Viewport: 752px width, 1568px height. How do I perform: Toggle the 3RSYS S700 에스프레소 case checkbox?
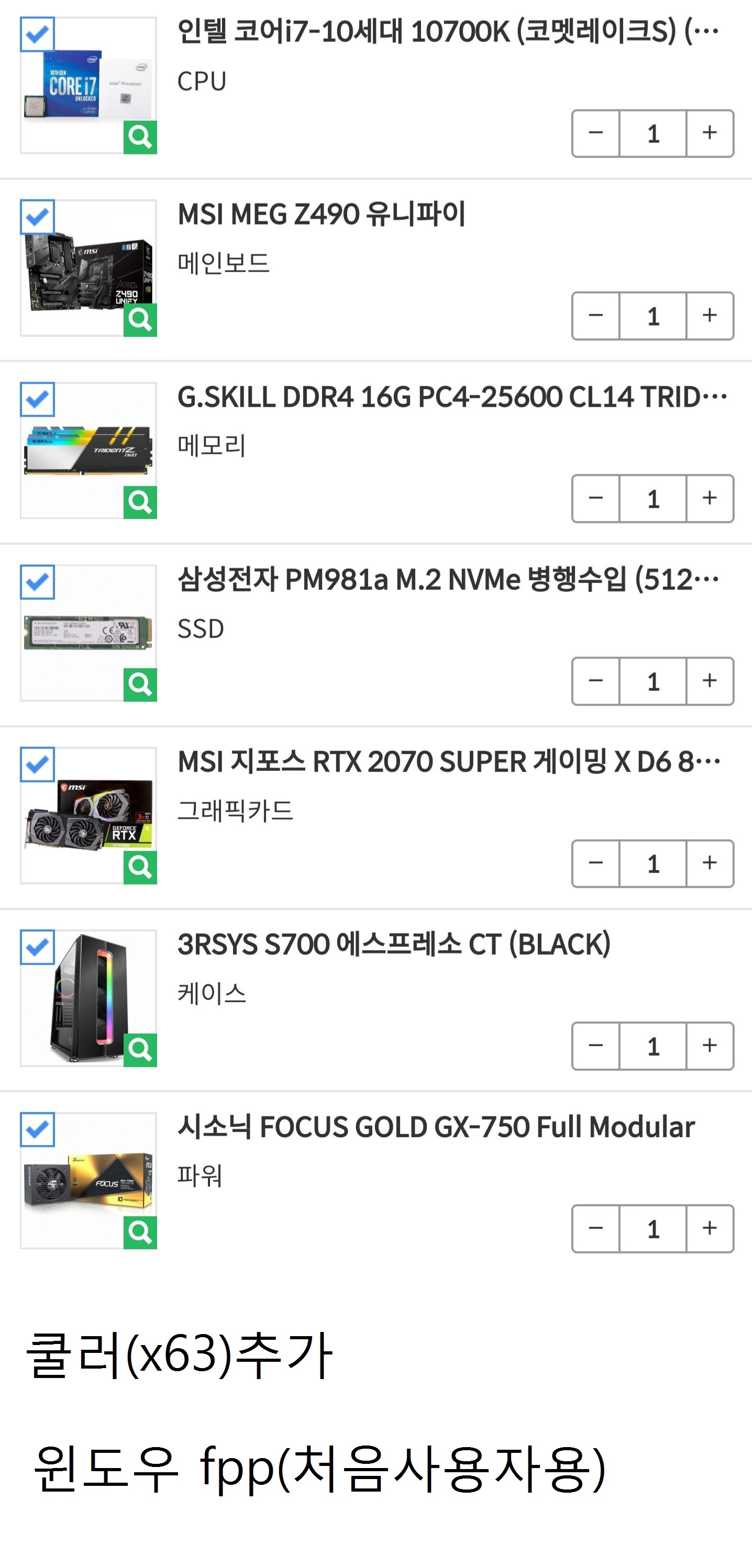pos(37,947)
